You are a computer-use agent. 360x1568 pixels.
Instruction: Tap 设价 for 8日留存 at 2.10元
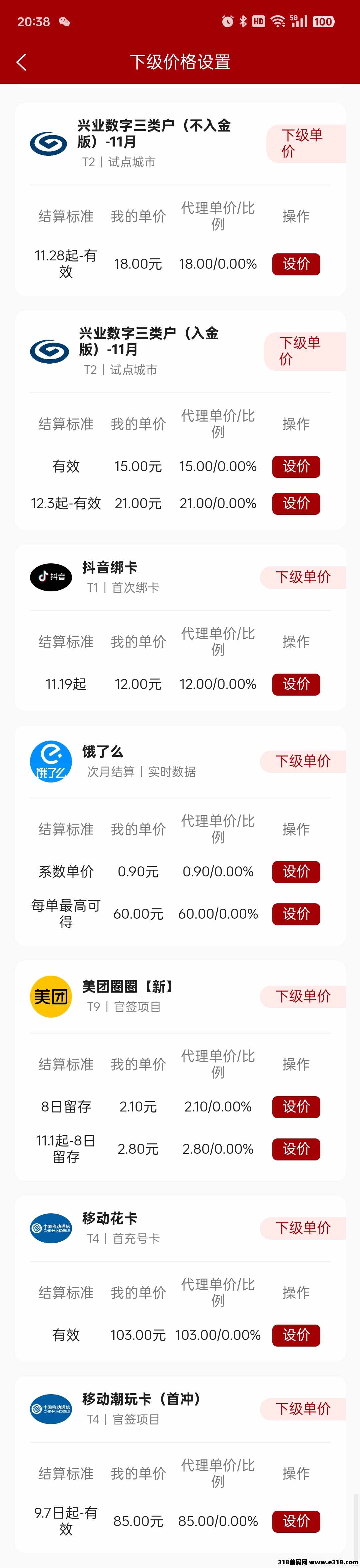tap(296, 1106)
